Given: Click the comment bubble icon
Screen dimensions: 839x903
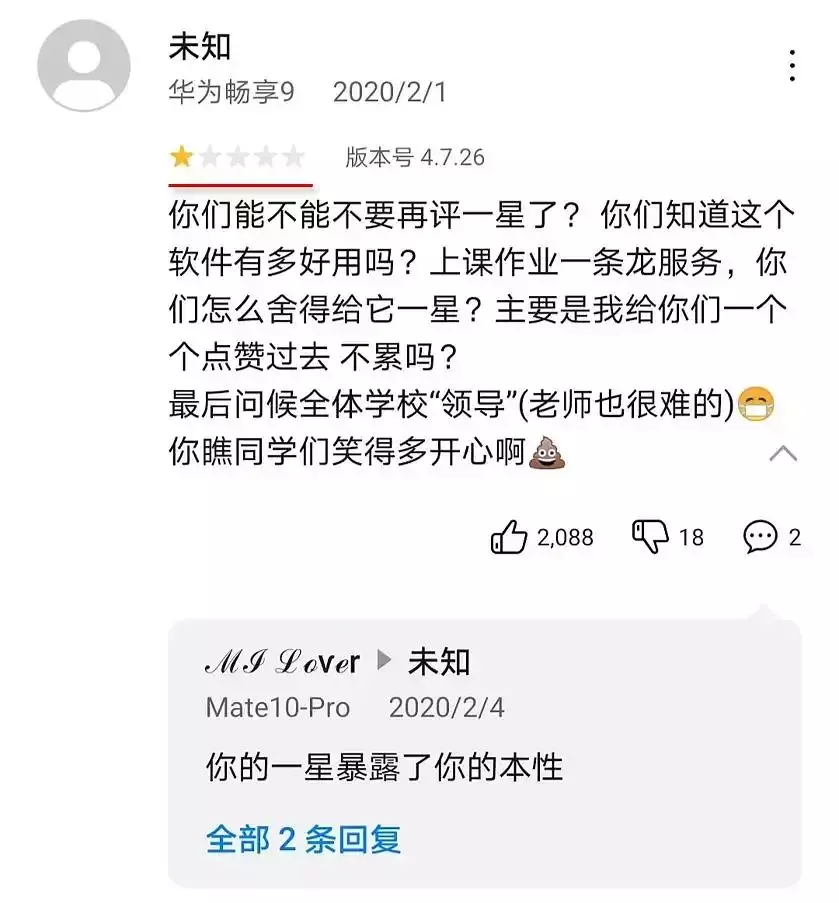Looking at the screenshot, I should (763, 536).
